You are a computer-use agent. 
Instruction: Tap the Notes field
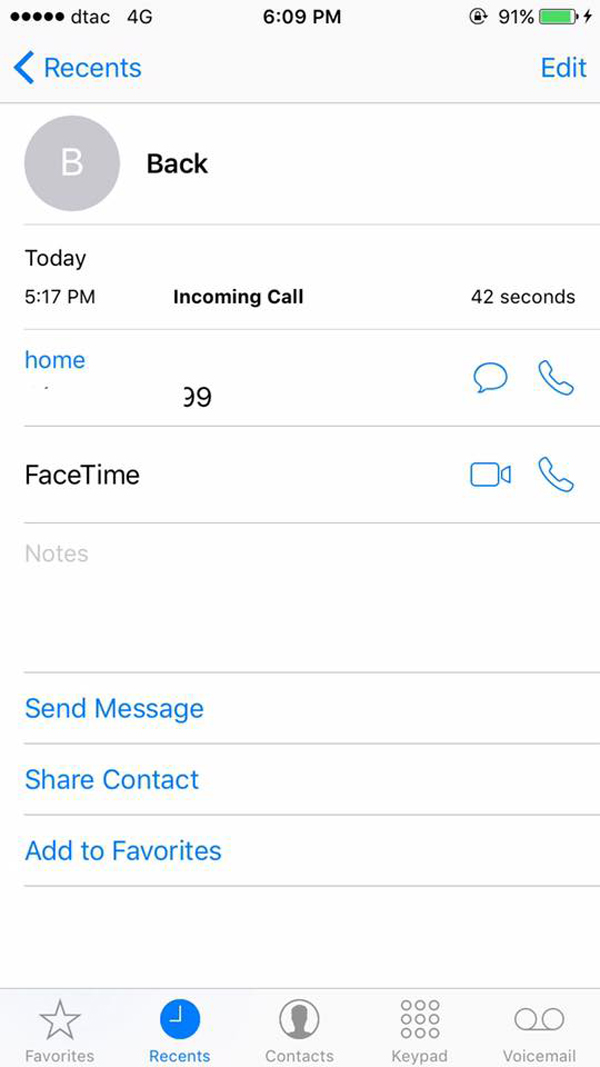300,595
